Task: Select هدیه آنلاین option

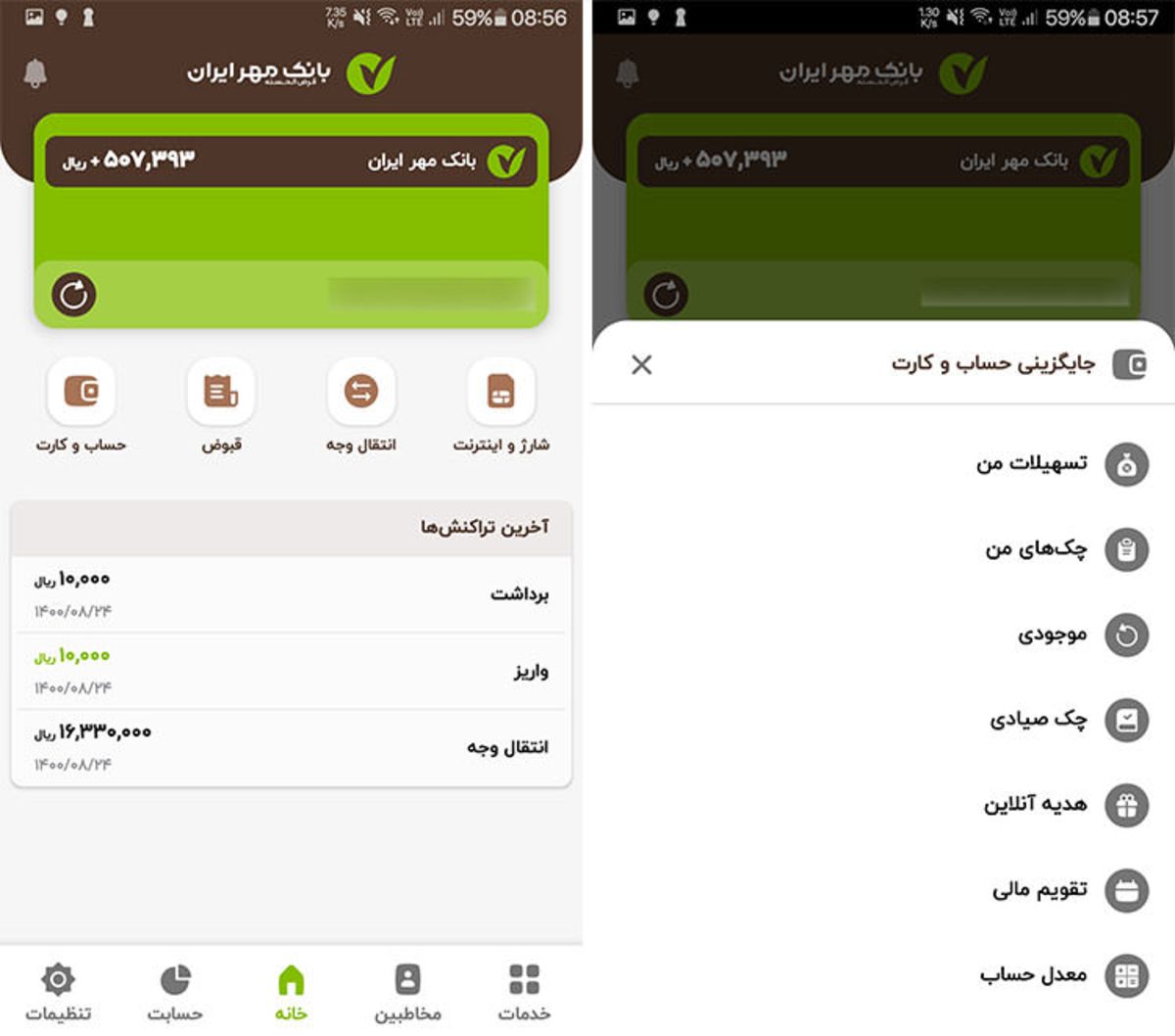Action: click(1036, 805)
